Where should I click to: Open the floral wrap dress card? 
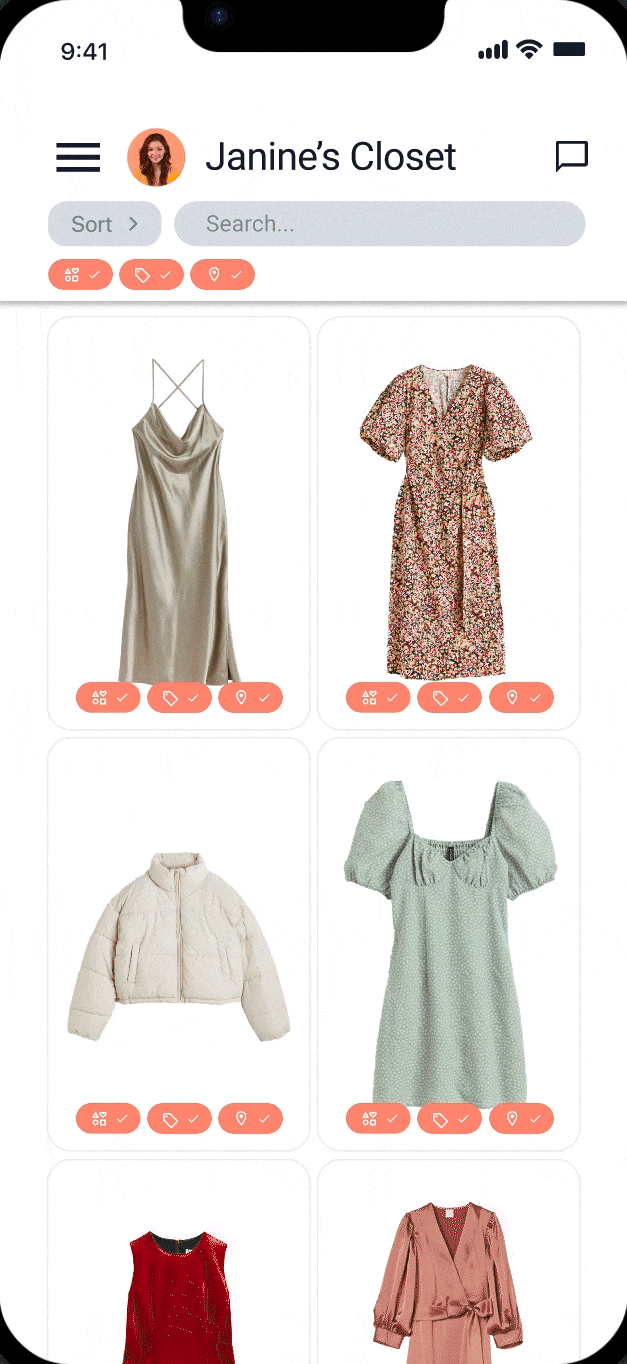[x=448, y=510]
